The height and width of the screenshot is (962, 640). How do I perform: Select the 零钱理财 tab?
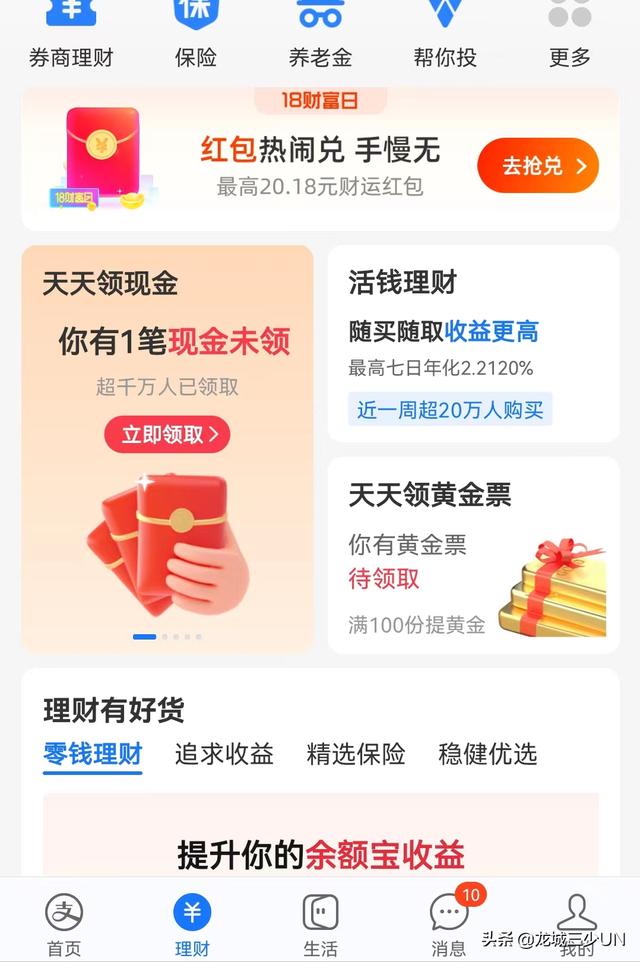tap(93, 754)
